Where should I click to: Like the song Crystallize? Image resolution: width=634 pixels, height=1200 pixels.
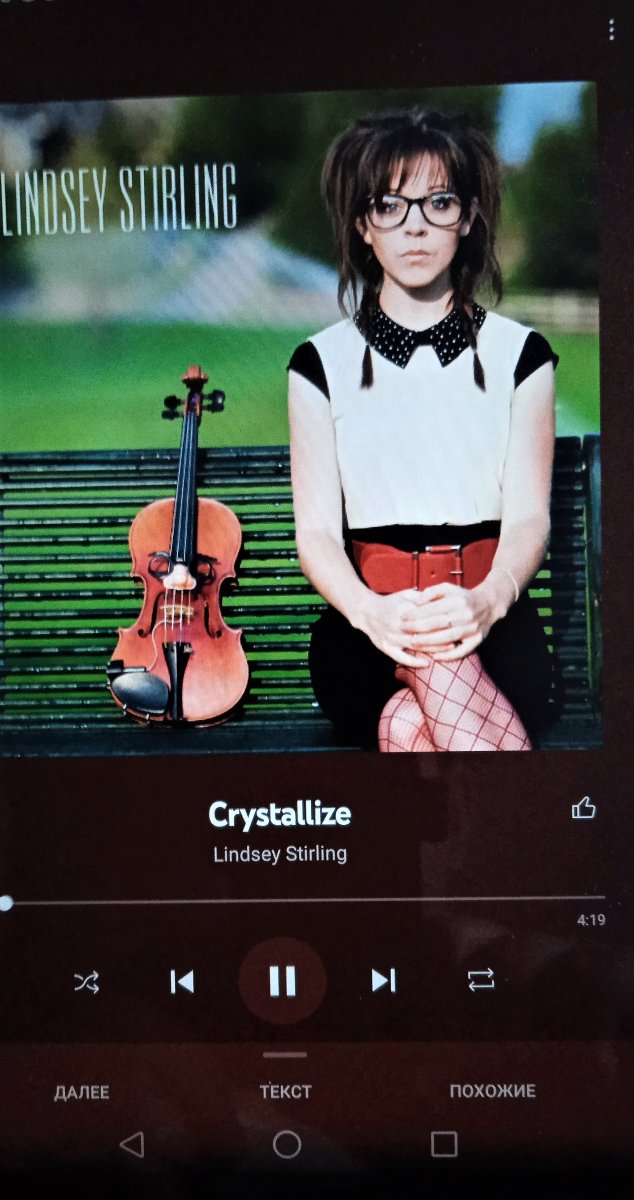[x=584, y=808]
